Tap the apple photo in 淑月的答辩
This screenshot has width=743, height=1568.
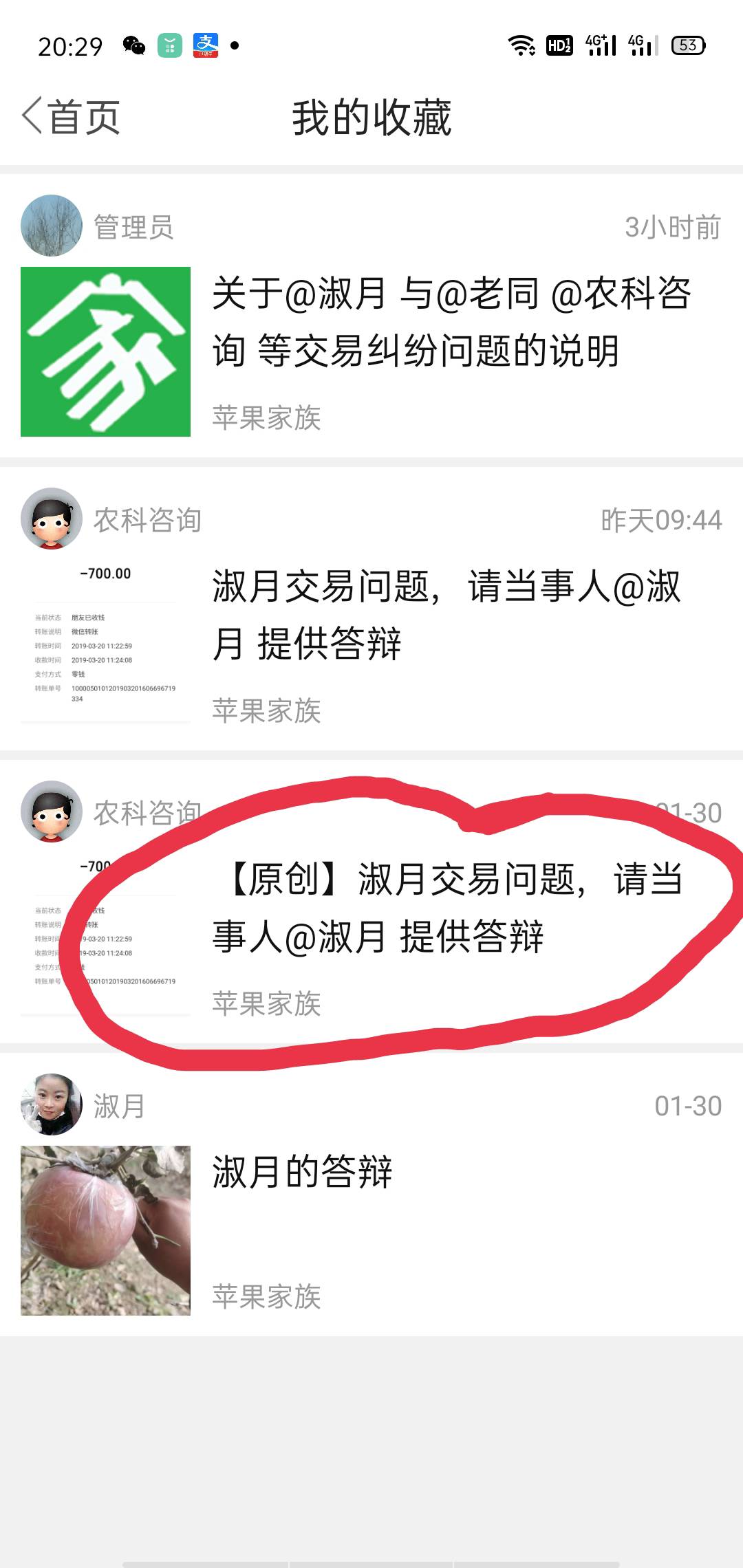(x=105, y=1230)
